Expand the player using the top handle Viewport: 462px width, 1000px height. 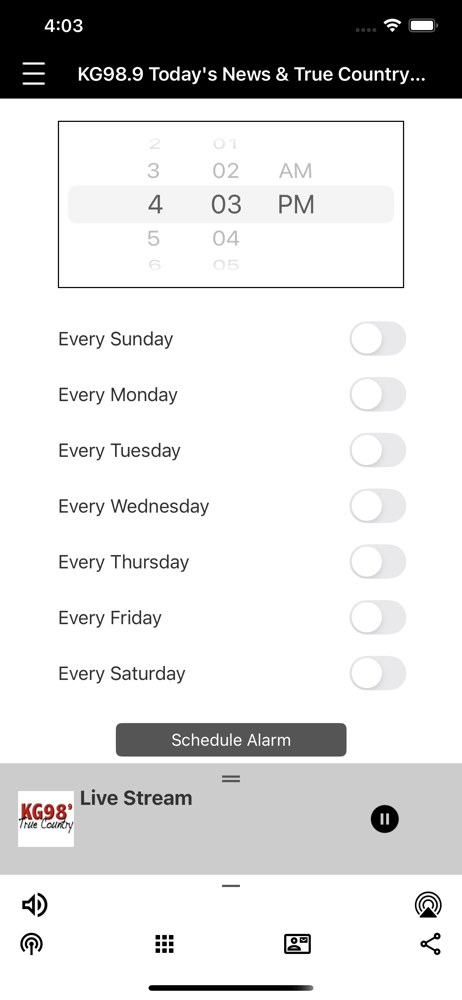coord(231,778)
